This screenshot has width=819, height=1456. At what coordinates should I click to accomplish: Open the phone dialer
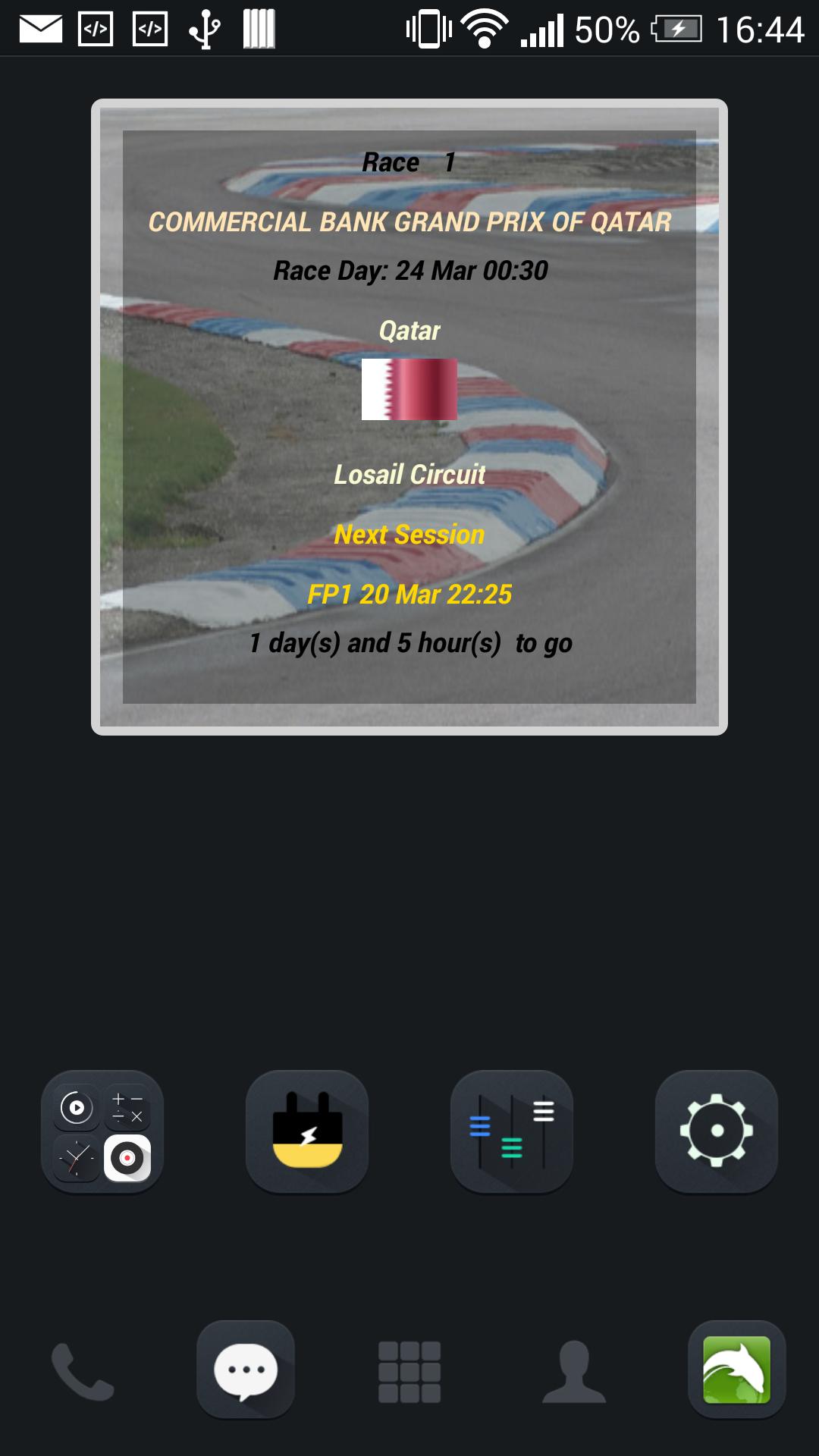point(82,1371)
